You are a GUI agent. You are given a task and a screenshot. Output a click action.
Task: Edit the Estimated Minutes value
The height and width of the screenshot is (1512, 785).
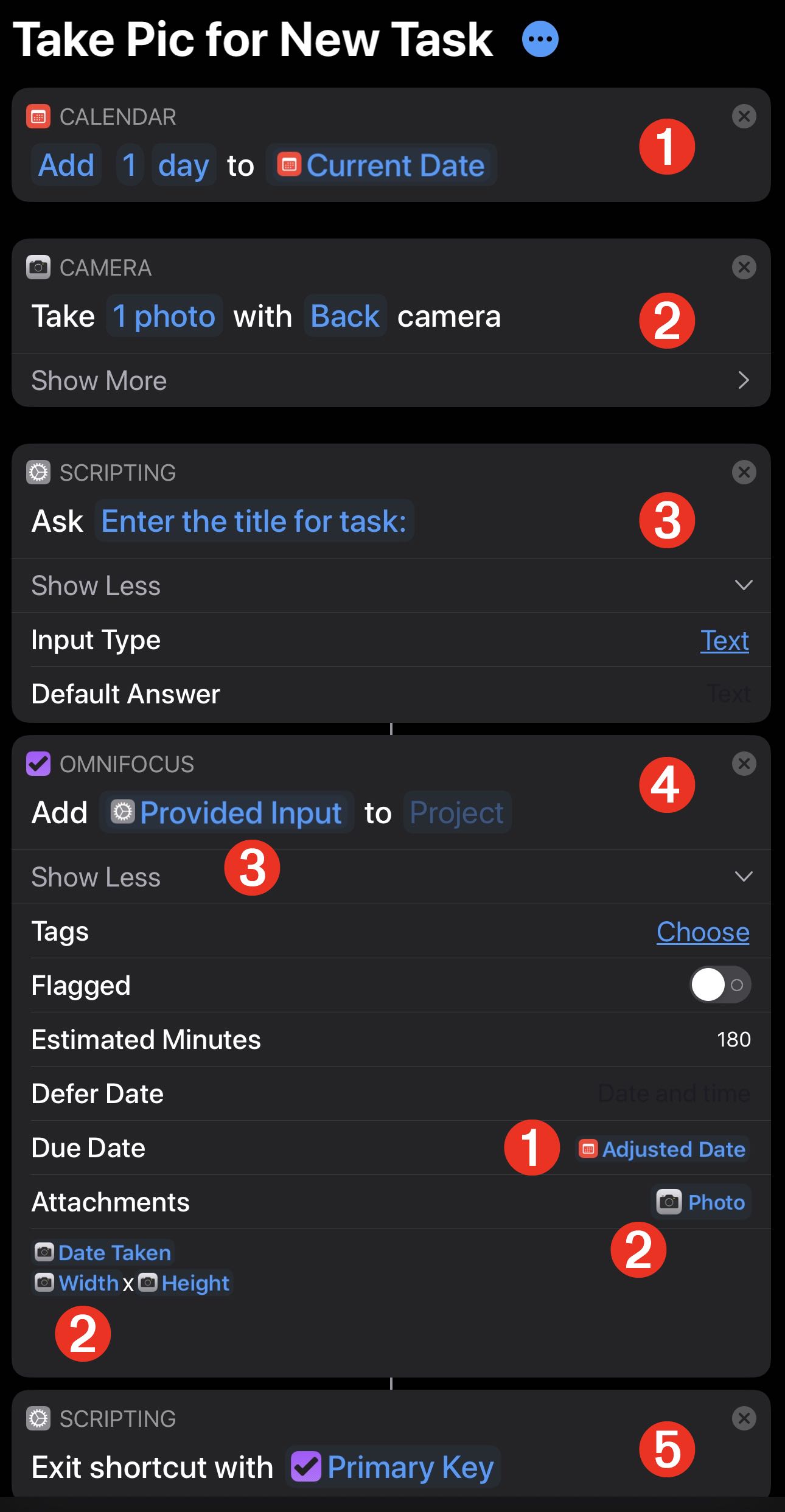point(733,1039)
